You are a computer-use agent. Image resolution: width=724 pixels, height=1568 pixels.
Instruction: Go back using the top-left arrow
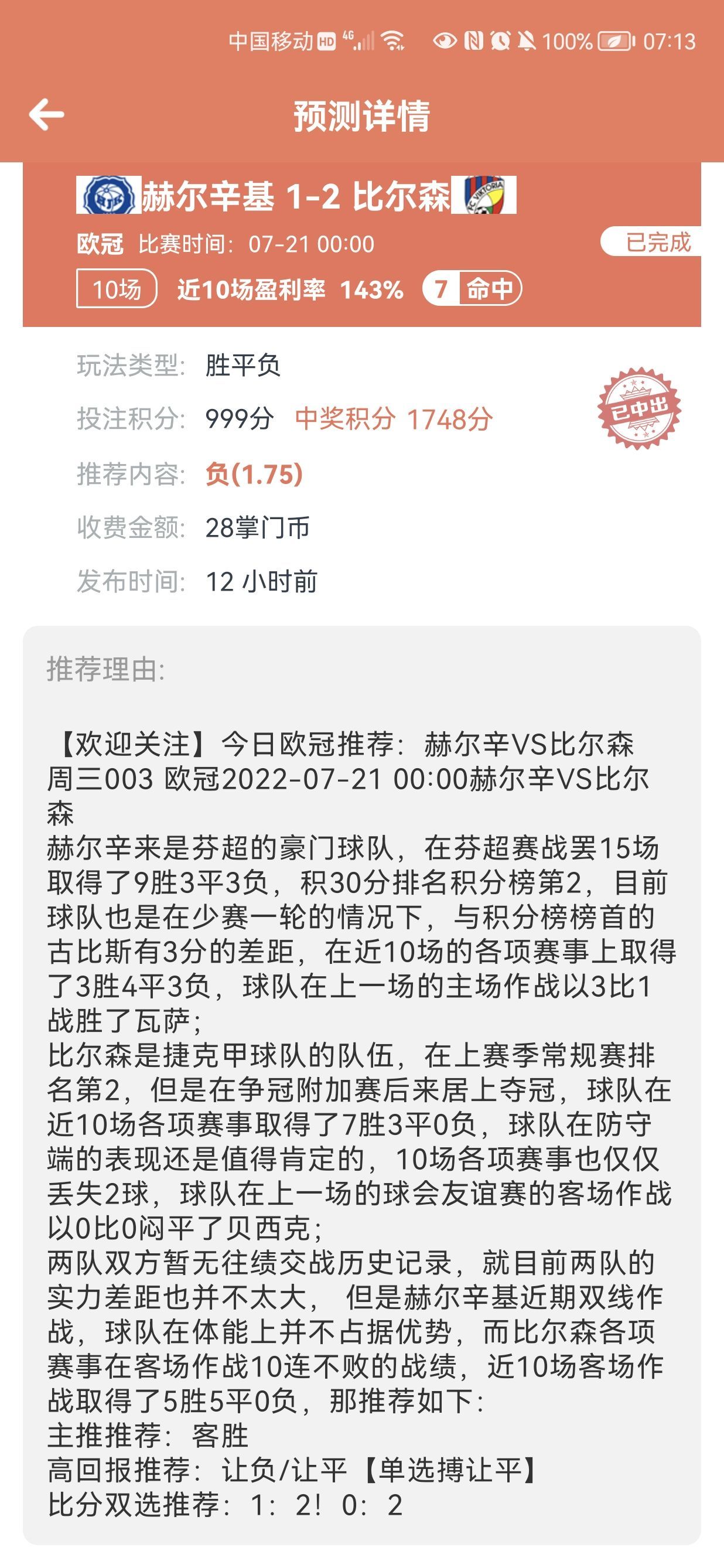[x=46, y=114]
